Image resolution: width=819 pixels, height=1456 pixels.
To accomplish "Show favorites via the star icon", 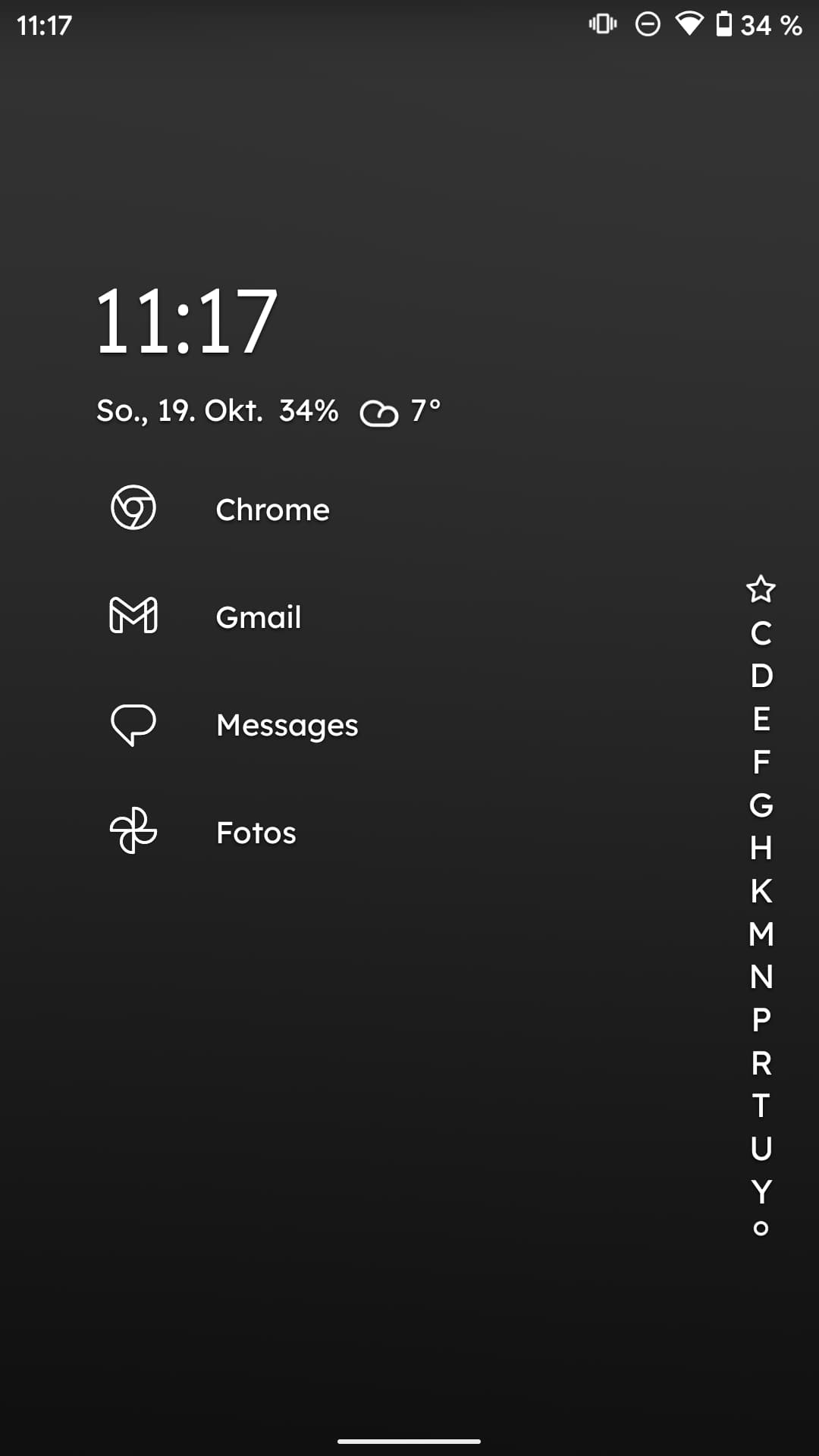I will pos(761,589).
